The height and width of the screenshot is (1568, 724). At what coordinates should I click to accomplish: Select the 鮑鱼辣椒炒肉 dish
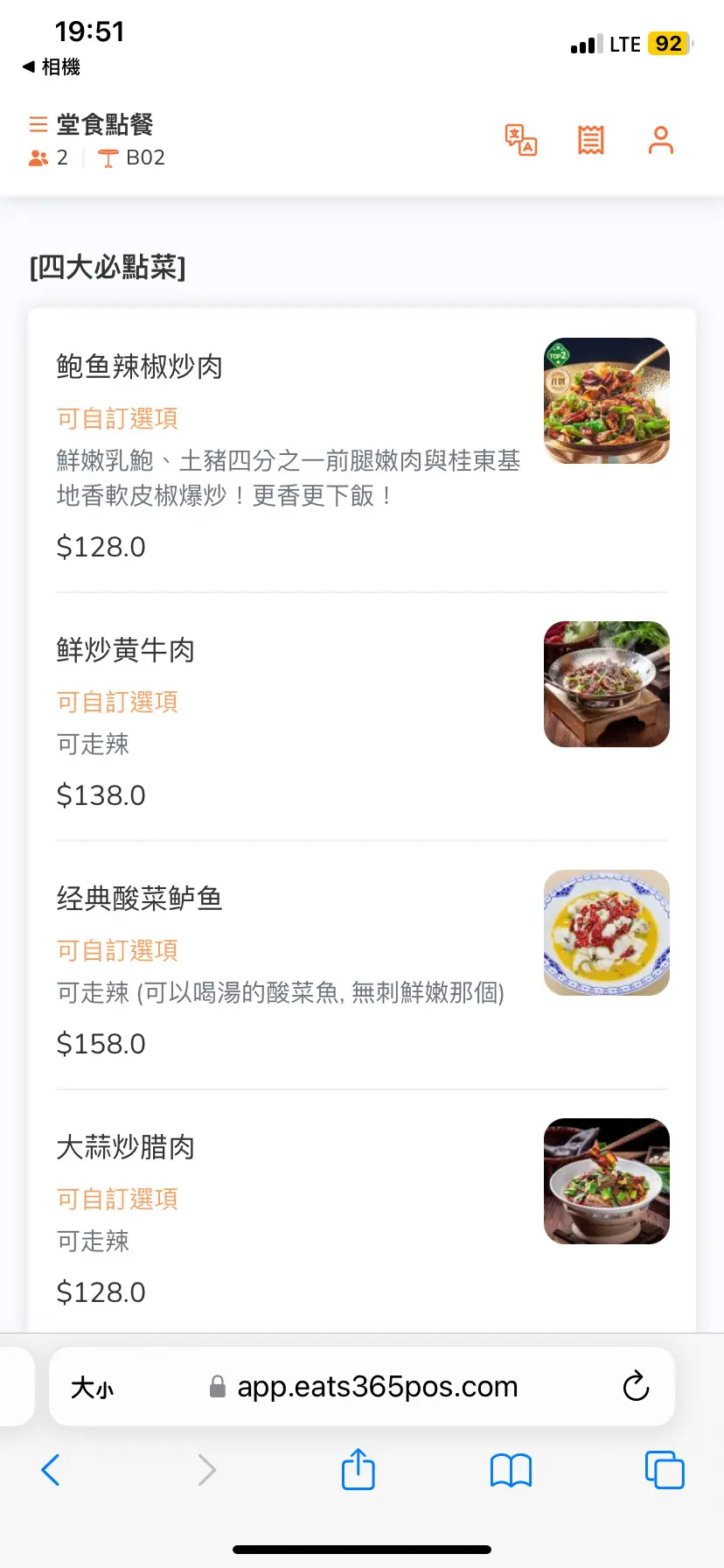140,367
